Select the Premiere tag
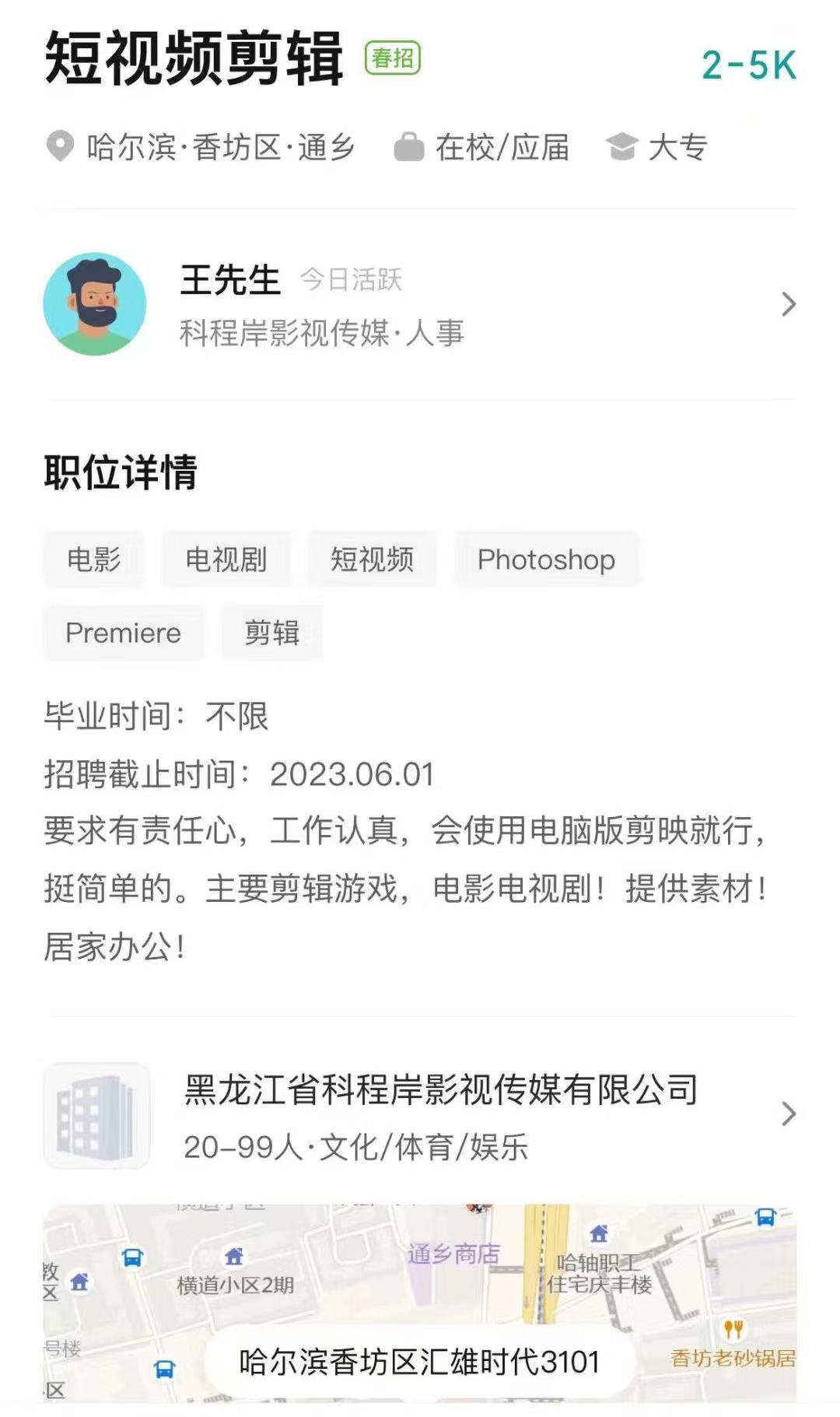 [124, 633]
